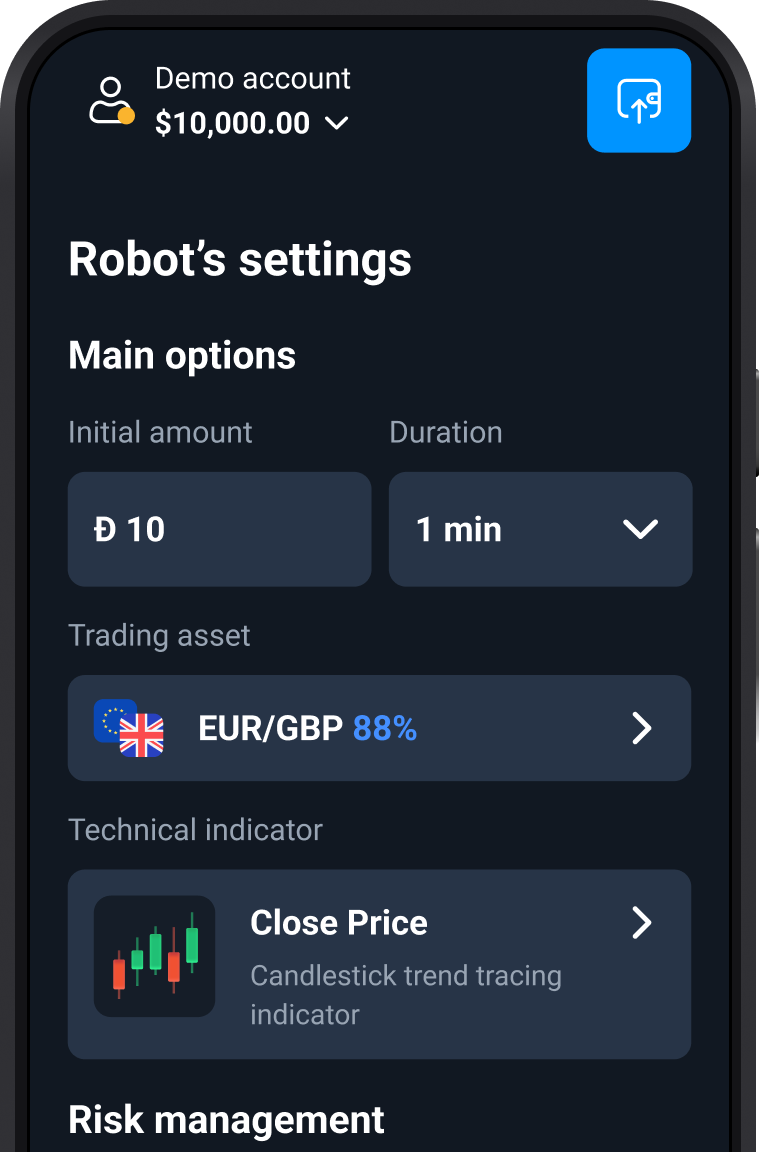Open the wallet deposit icon top right
The height and width of the screenshot is (1152, 759).
(x=638, y=100)
